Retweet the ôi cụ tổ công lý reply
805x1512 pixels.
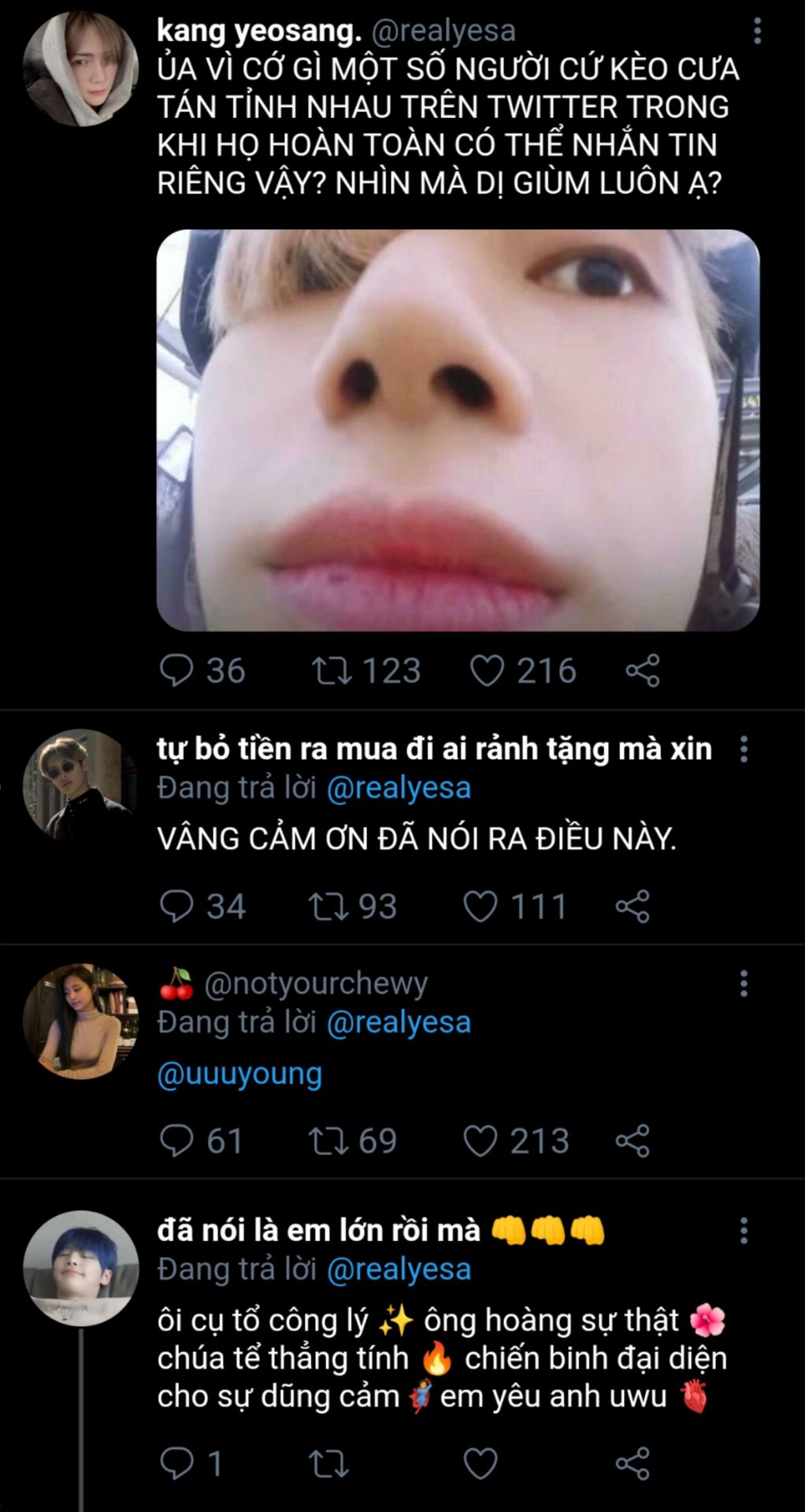[328, 1463]
